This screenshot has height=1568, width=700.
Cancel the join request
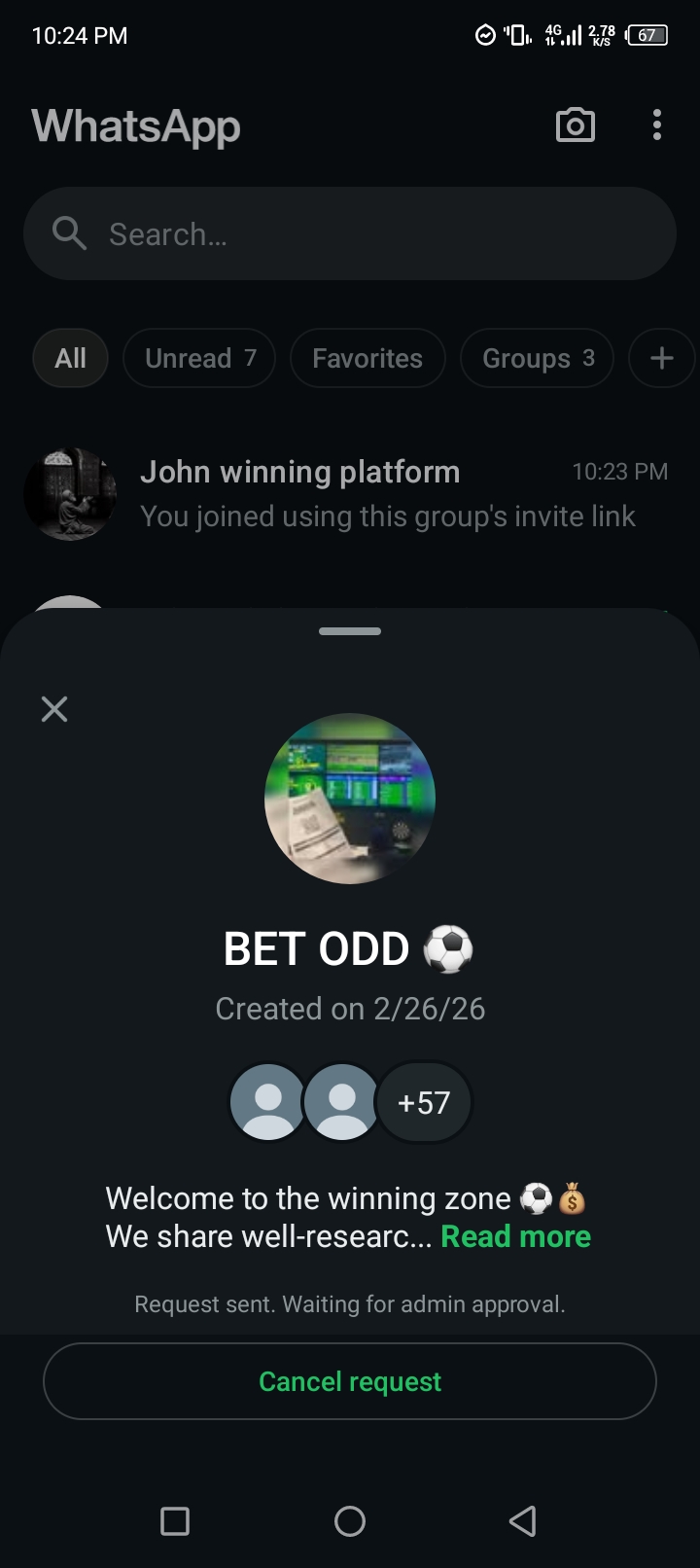(x=350, y=1381)
